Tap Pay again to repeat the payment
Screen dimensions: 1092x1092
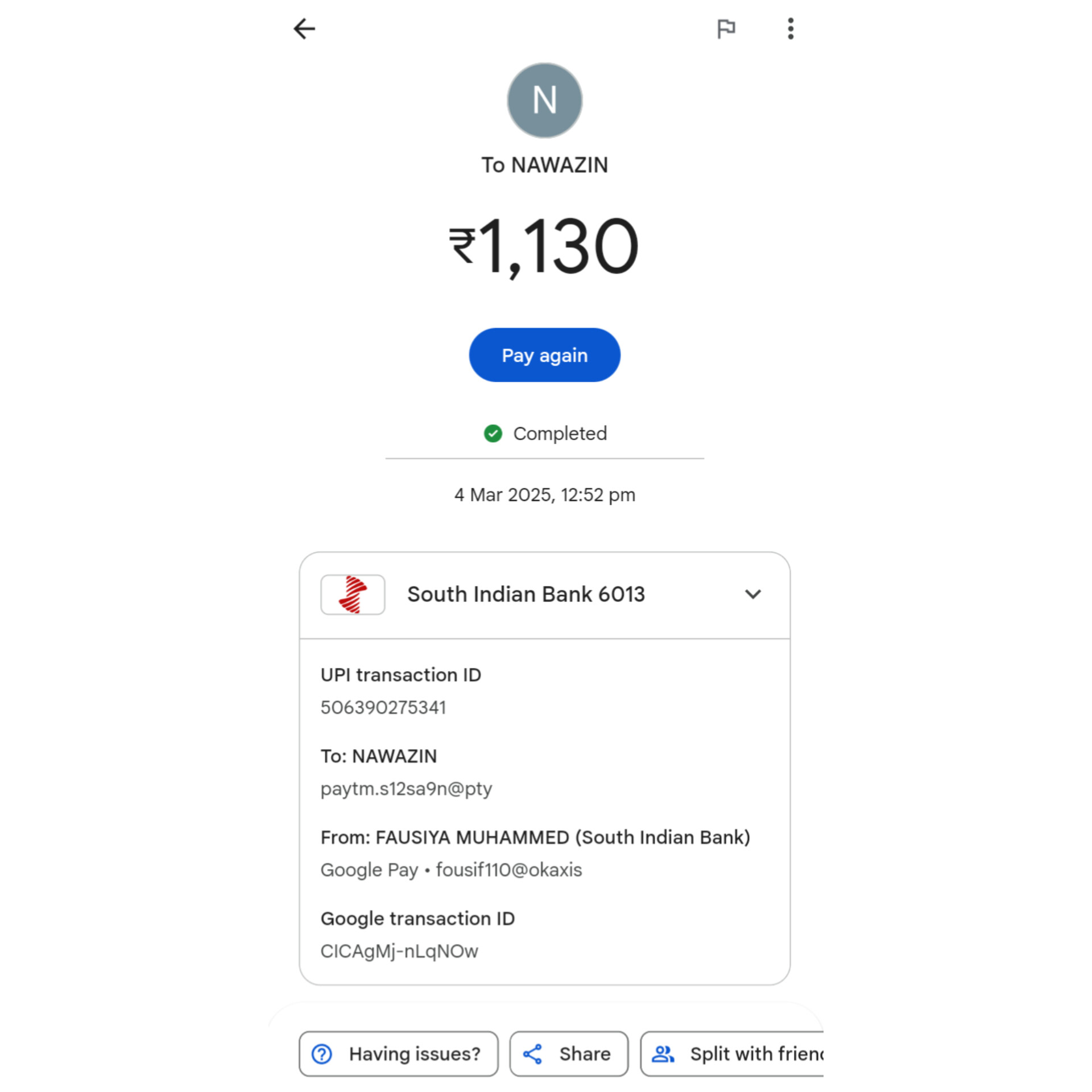(x=544, y=355)
